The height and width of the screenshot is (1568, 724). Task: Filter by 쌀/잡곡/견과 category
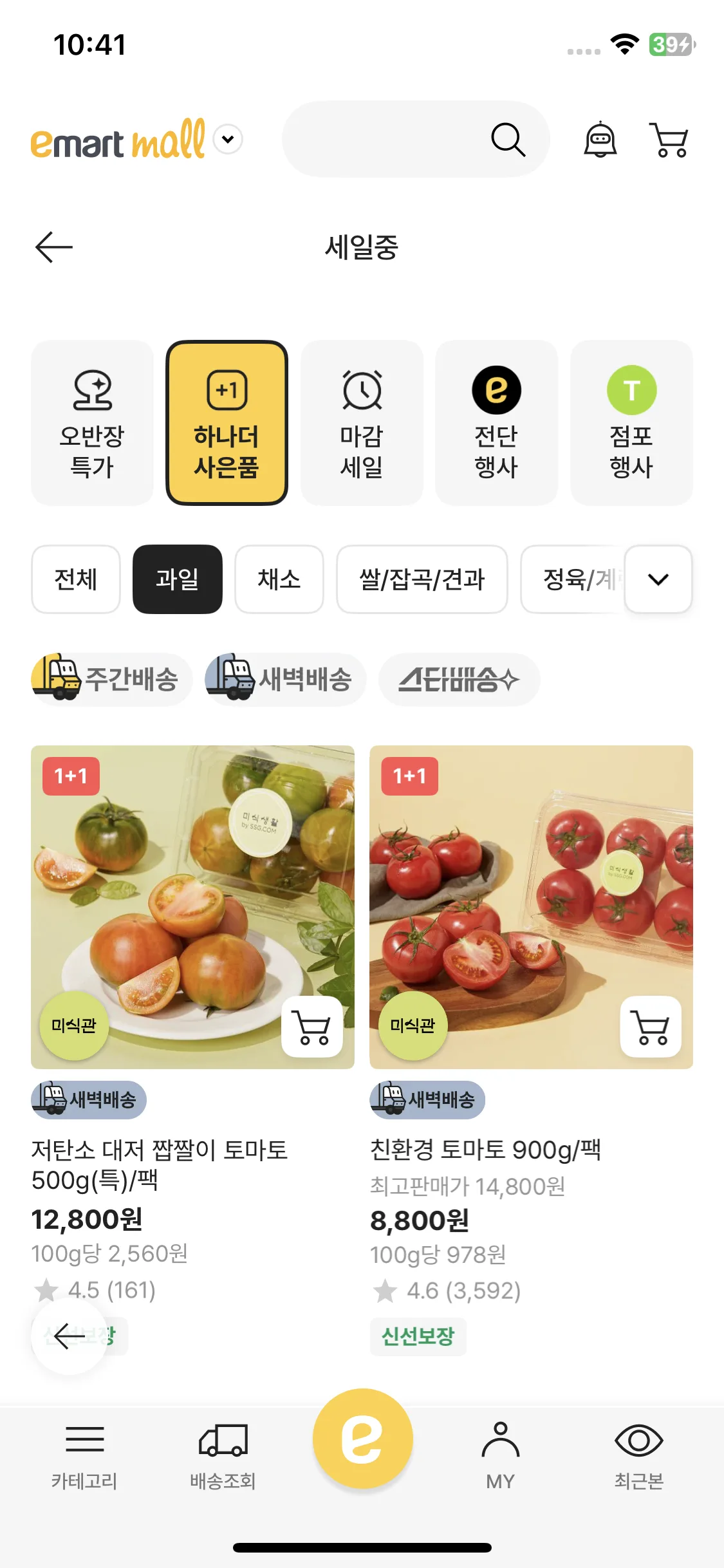422,579
